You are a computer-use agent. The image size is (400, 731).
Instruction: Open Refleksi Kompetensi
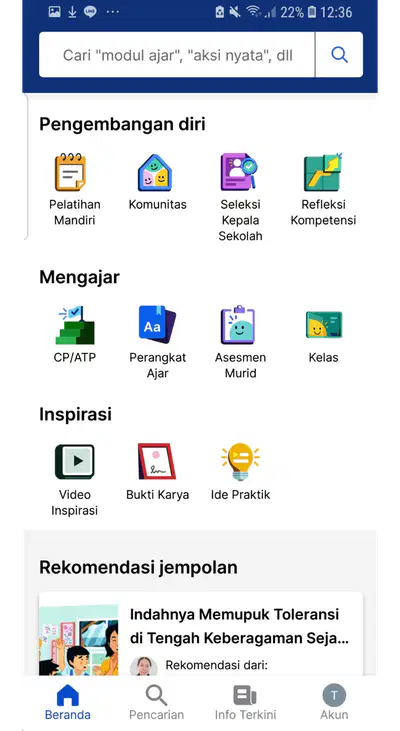(x=323, y=190)
